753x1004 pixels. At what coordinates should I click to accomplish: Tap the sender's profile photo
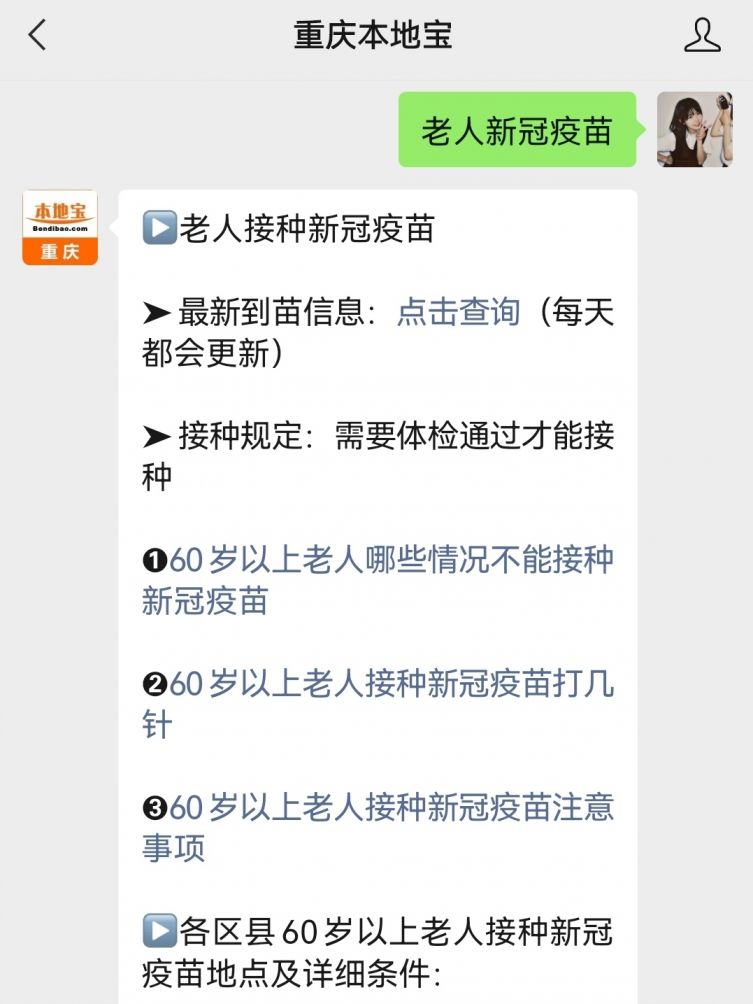pyautogui.click(x=694, y=129)
